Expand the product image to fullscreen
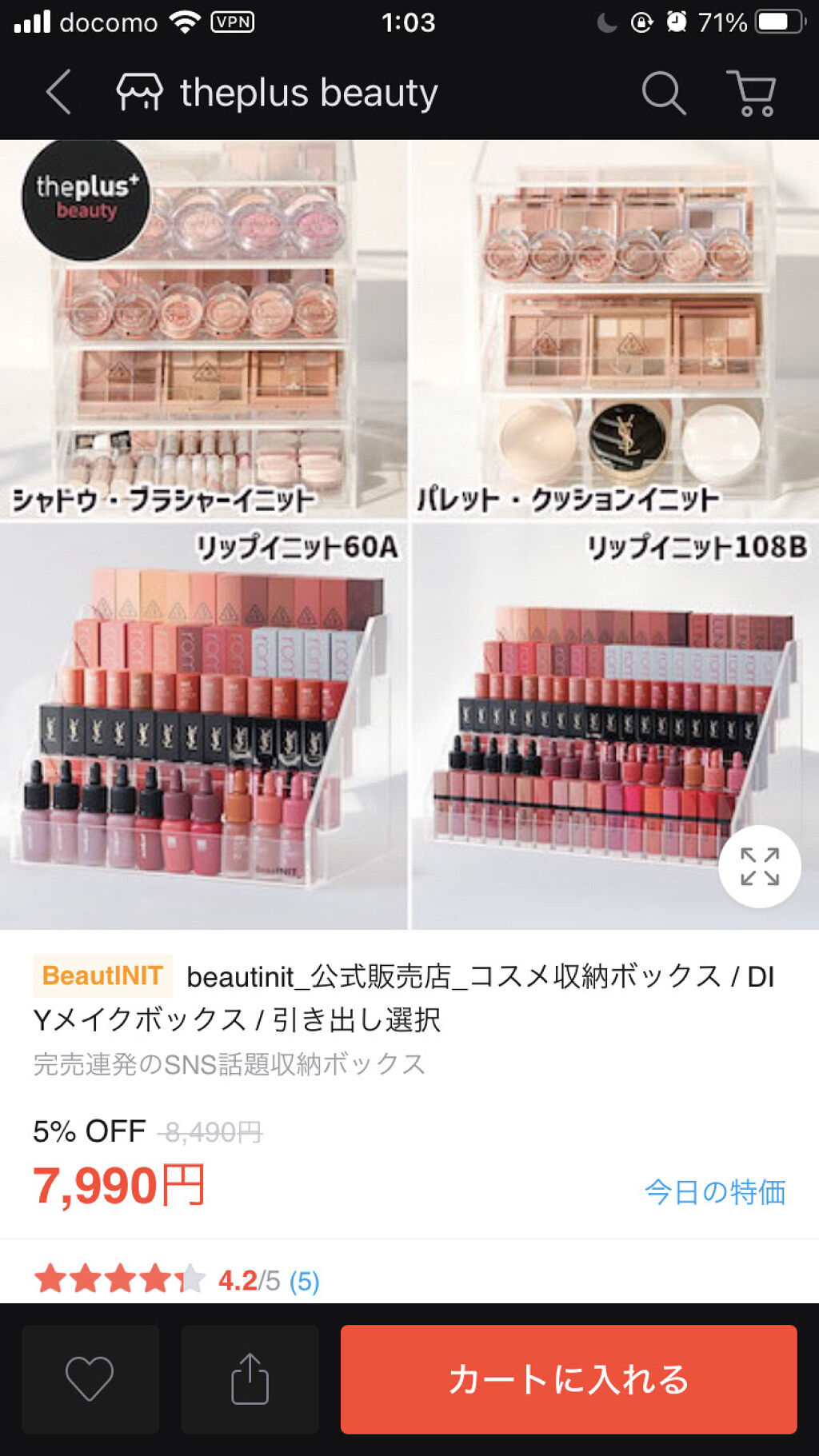The height and width of the screenshot is (1456, 819). pyautogui.click(x=759, y=866)
